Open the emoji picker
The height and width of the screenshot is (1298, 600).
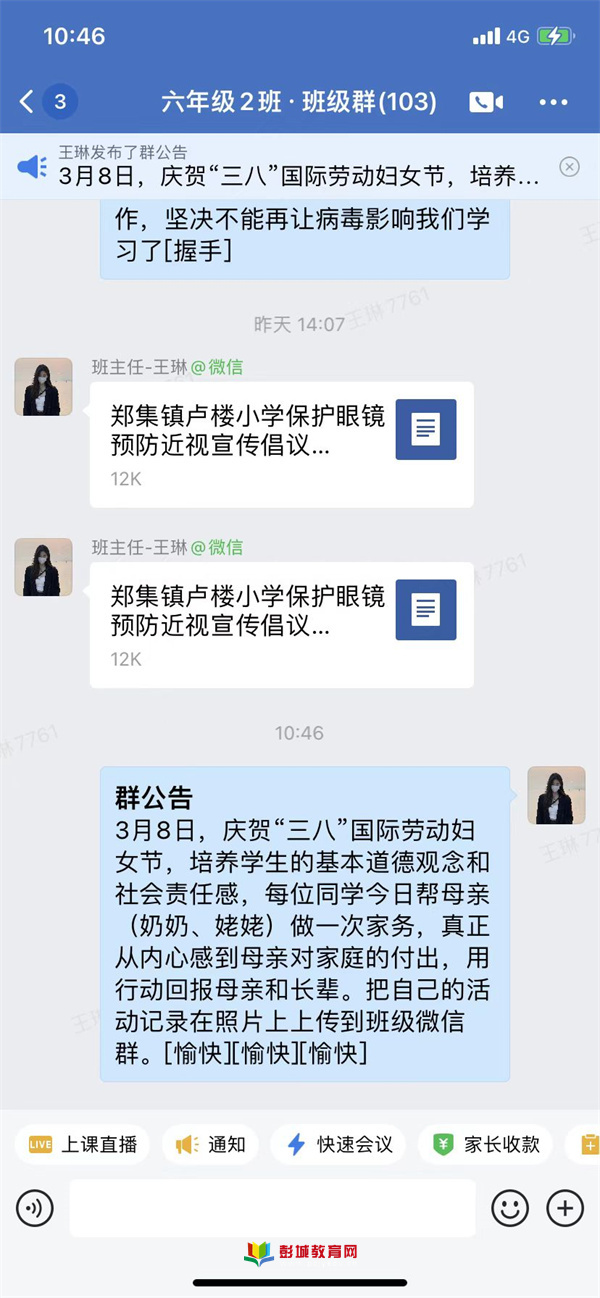tap(510, 1208)
